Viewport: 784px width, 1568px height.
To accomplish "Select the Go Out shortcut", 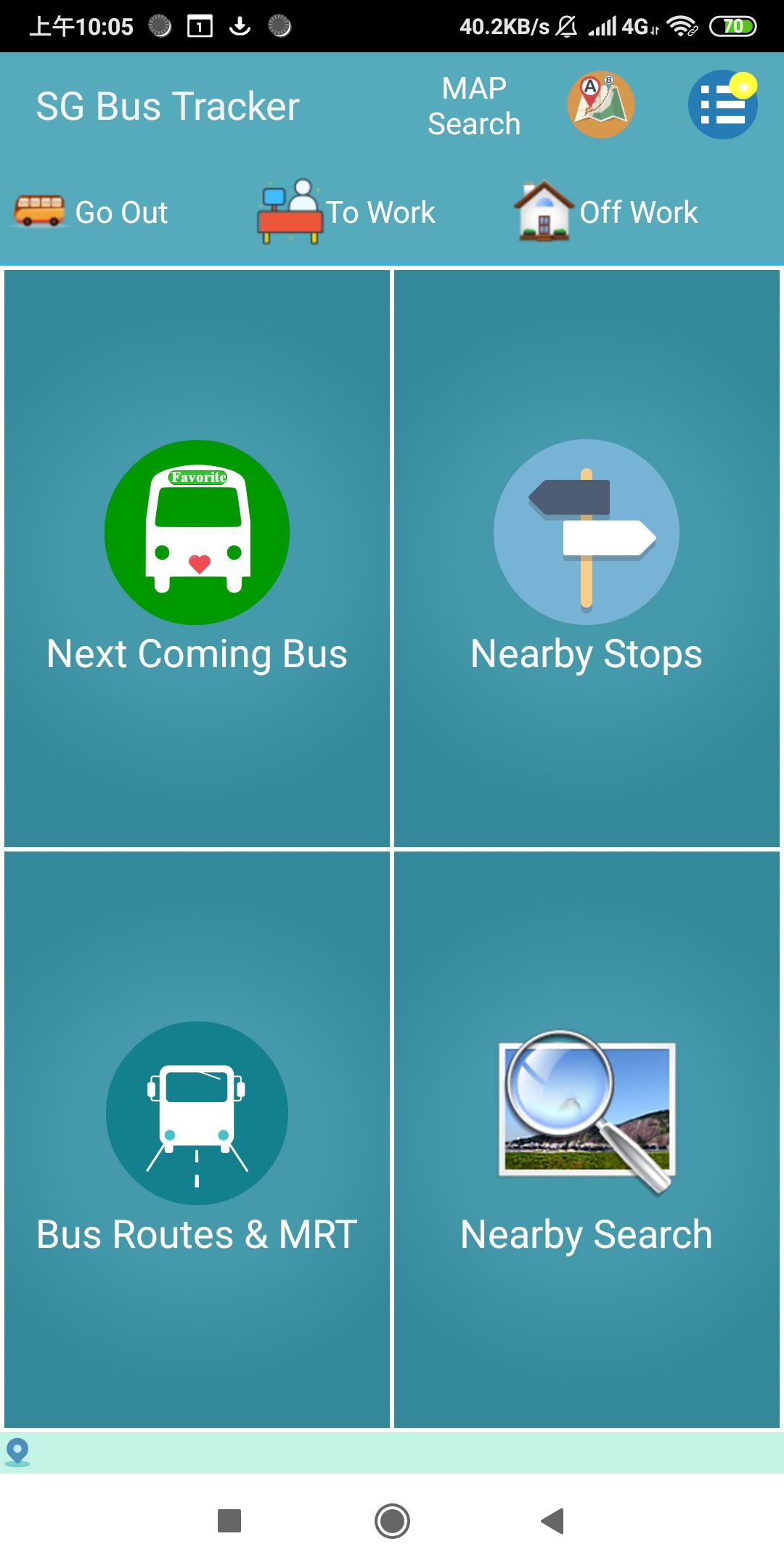I will coord(92,212).
